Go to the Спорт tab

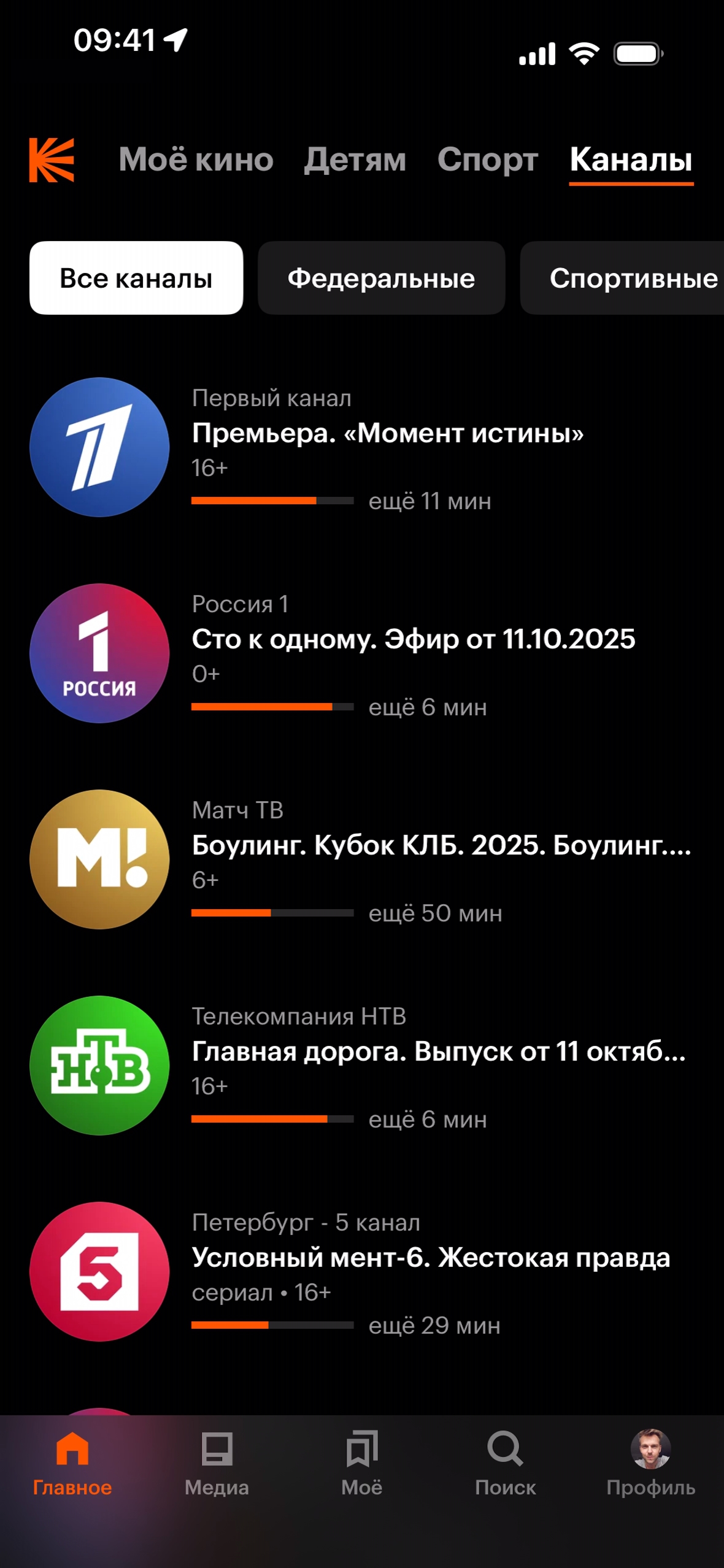[487, 160]
